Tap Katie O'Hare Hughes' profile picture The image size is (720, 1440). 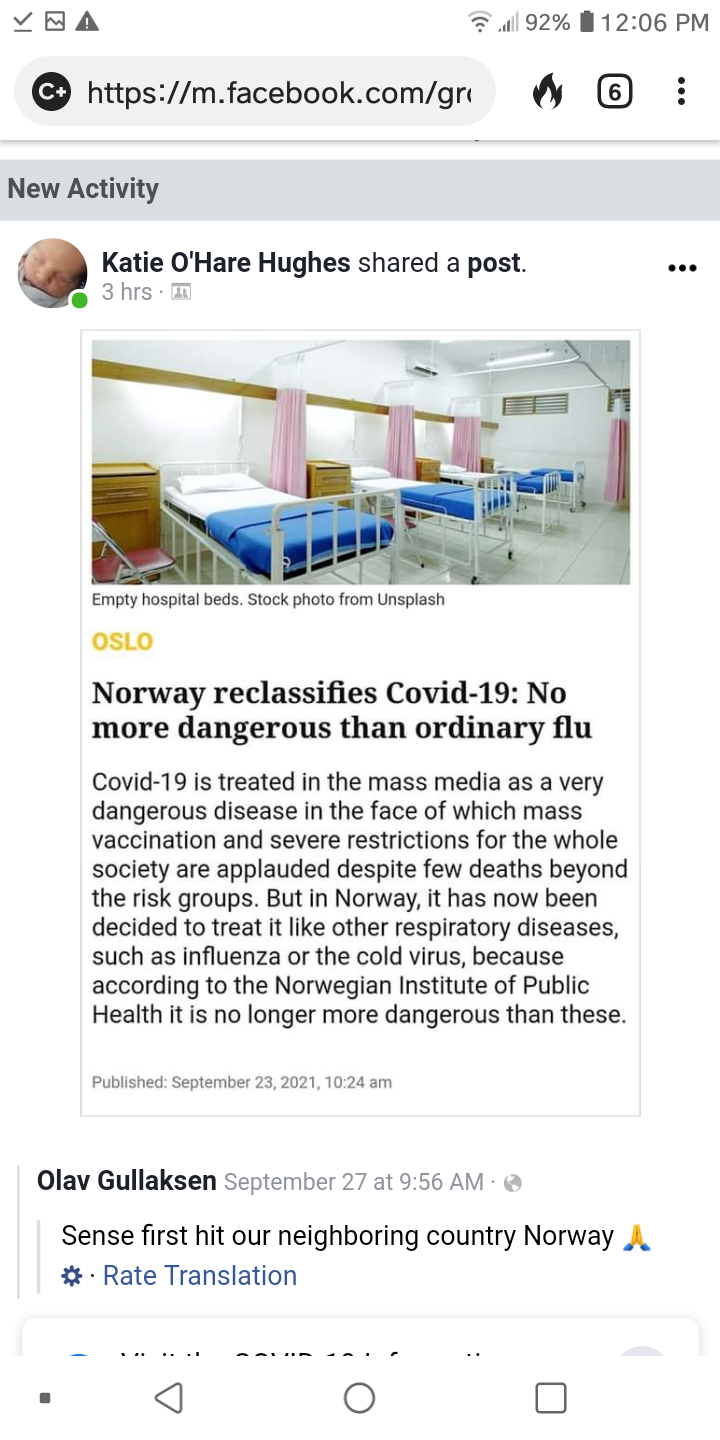(52, 273)
